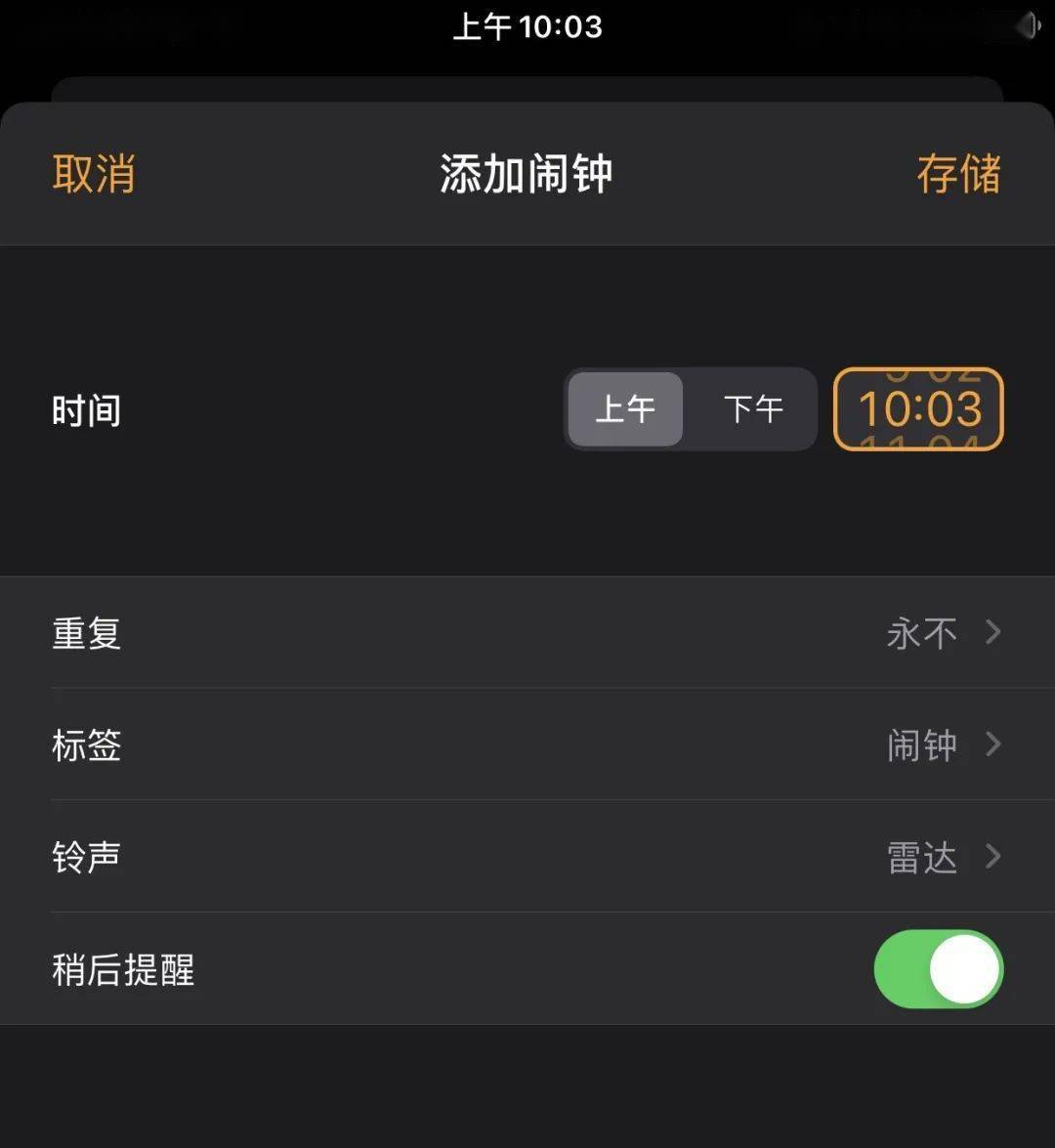Open the 重复 repeat setting
Image resolution: width=1055 pixels, height=1148 pixels.
click(x=527, y=633)
